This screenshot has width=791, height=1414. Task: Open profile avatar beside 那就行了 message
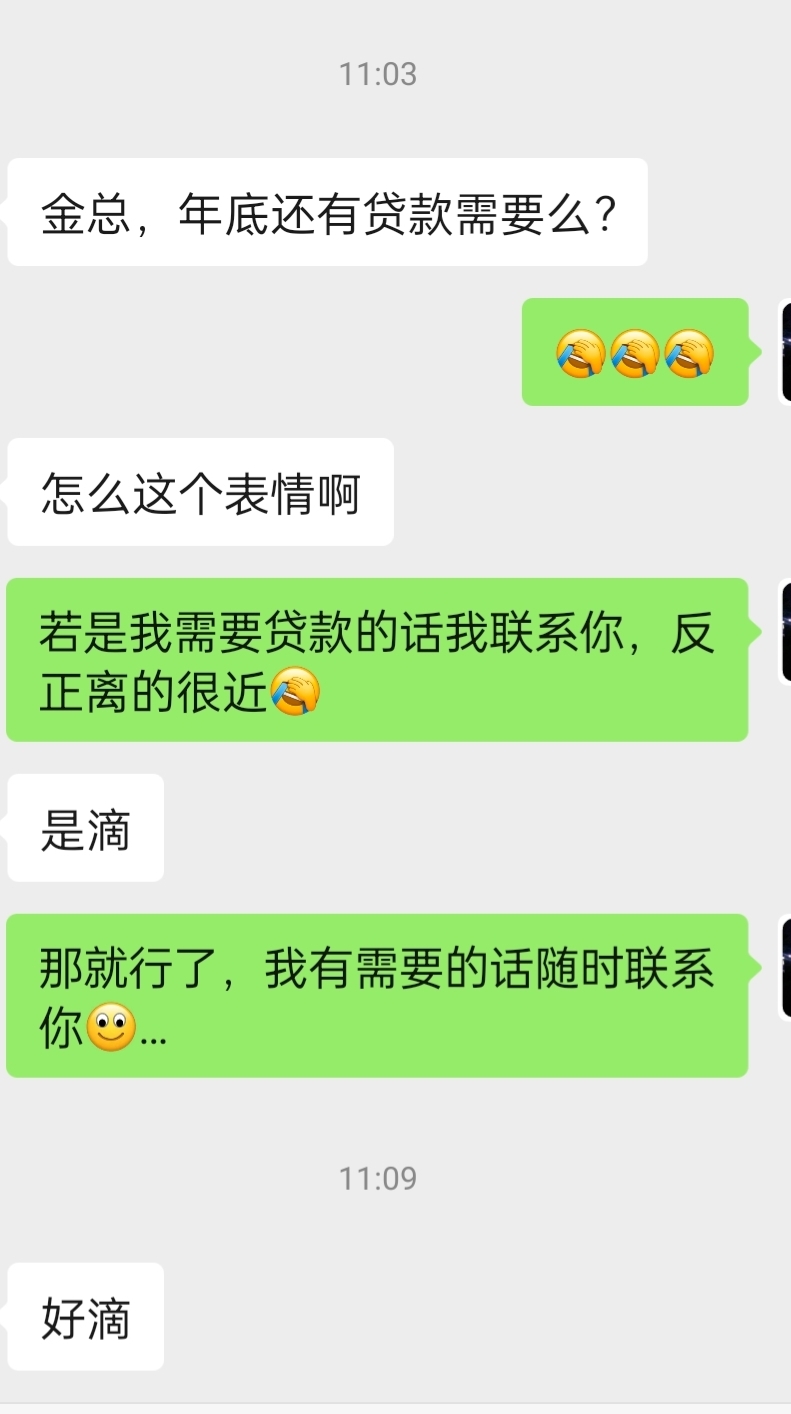click(785, 967)
